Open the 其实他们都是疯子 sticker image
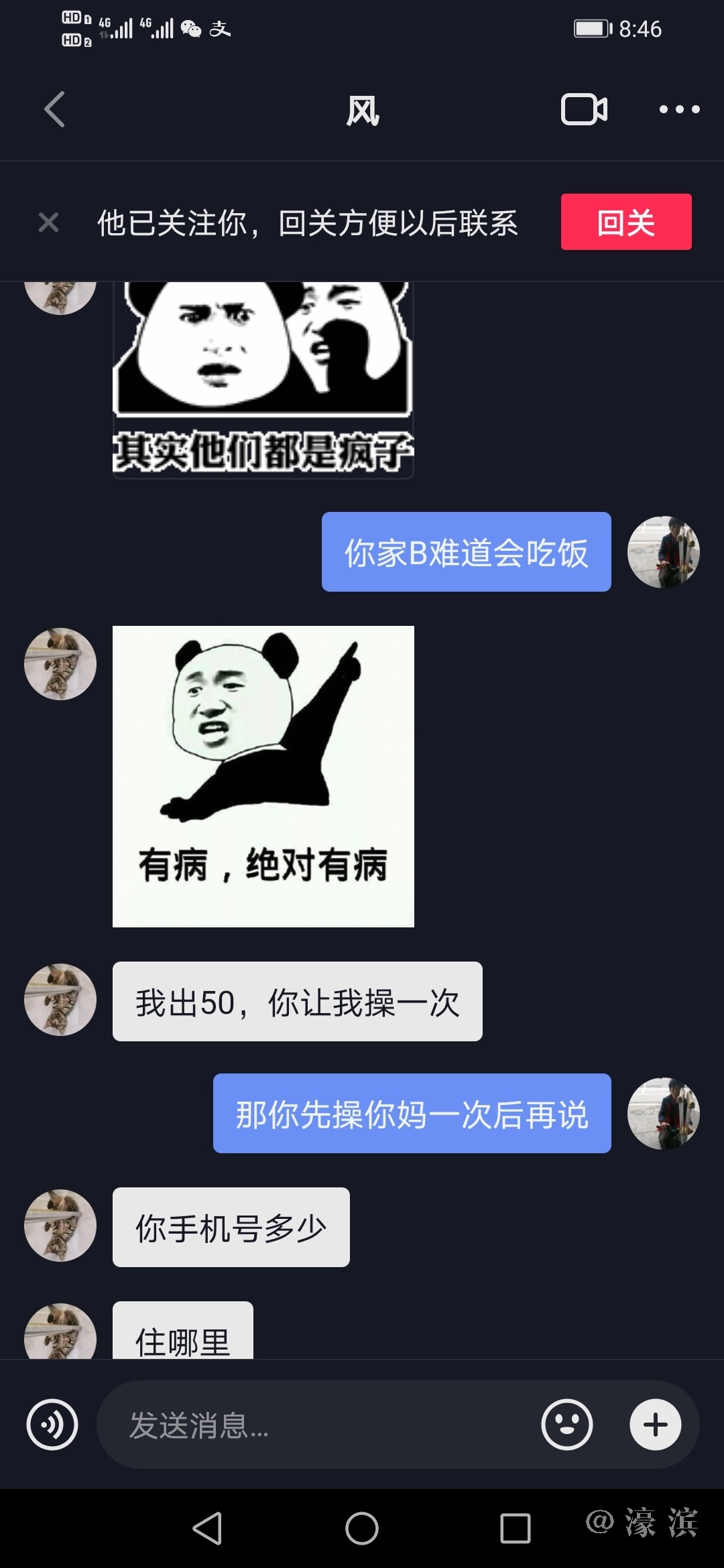724x1568 pixels. click(263, 379)
